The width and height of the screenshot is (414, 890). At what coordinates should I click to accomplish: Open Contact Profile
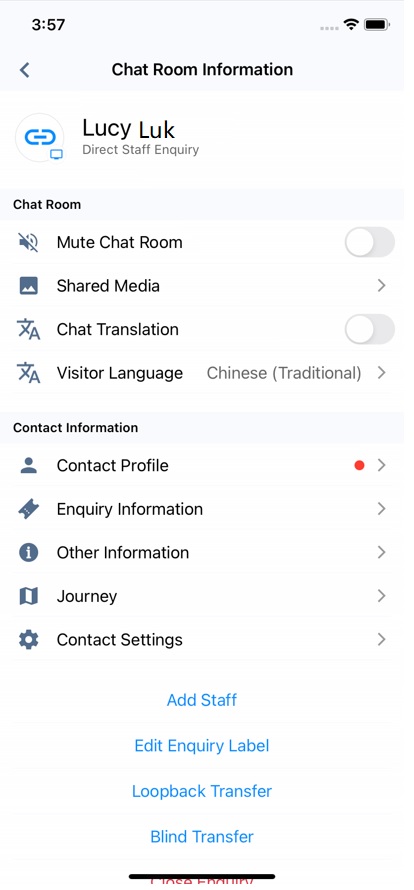[202, 465]
